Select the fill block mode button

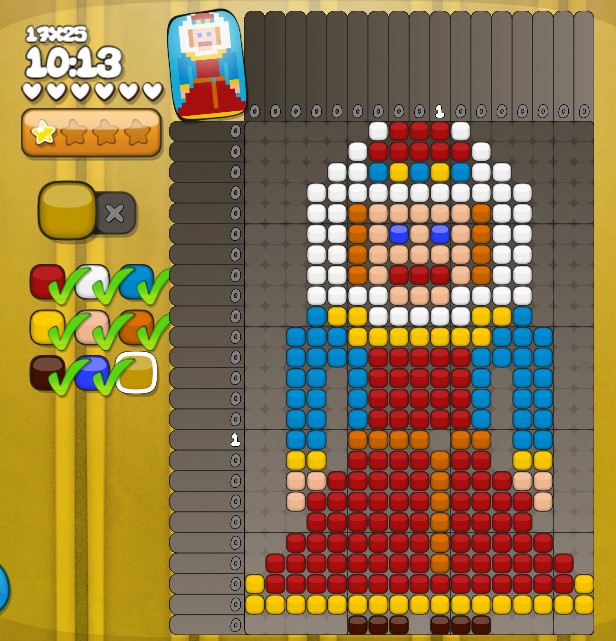click(67, 210)
